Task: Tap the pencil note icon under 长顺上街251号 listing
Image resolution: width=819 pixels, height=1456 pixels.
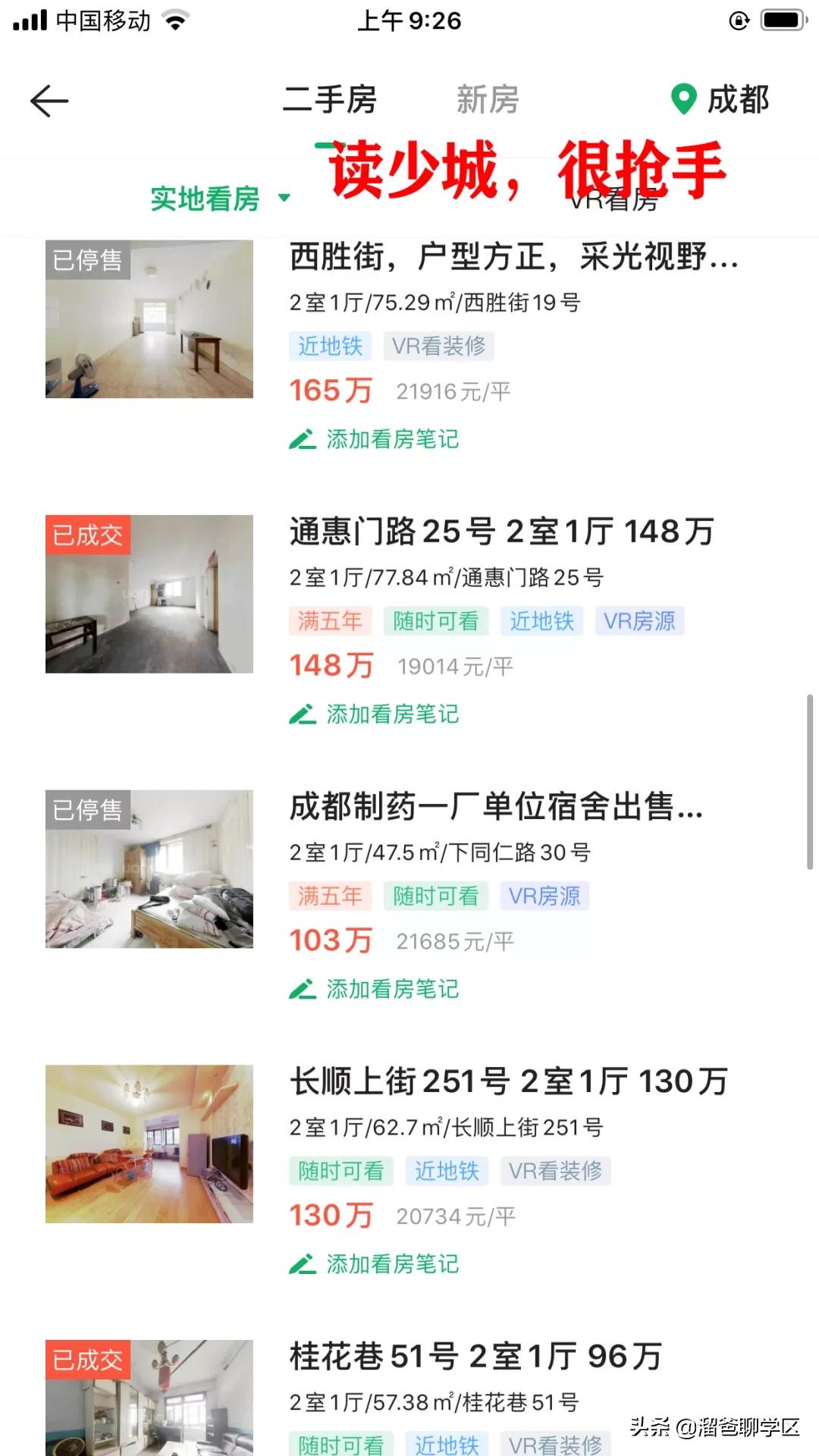Action: [303, 1263]
